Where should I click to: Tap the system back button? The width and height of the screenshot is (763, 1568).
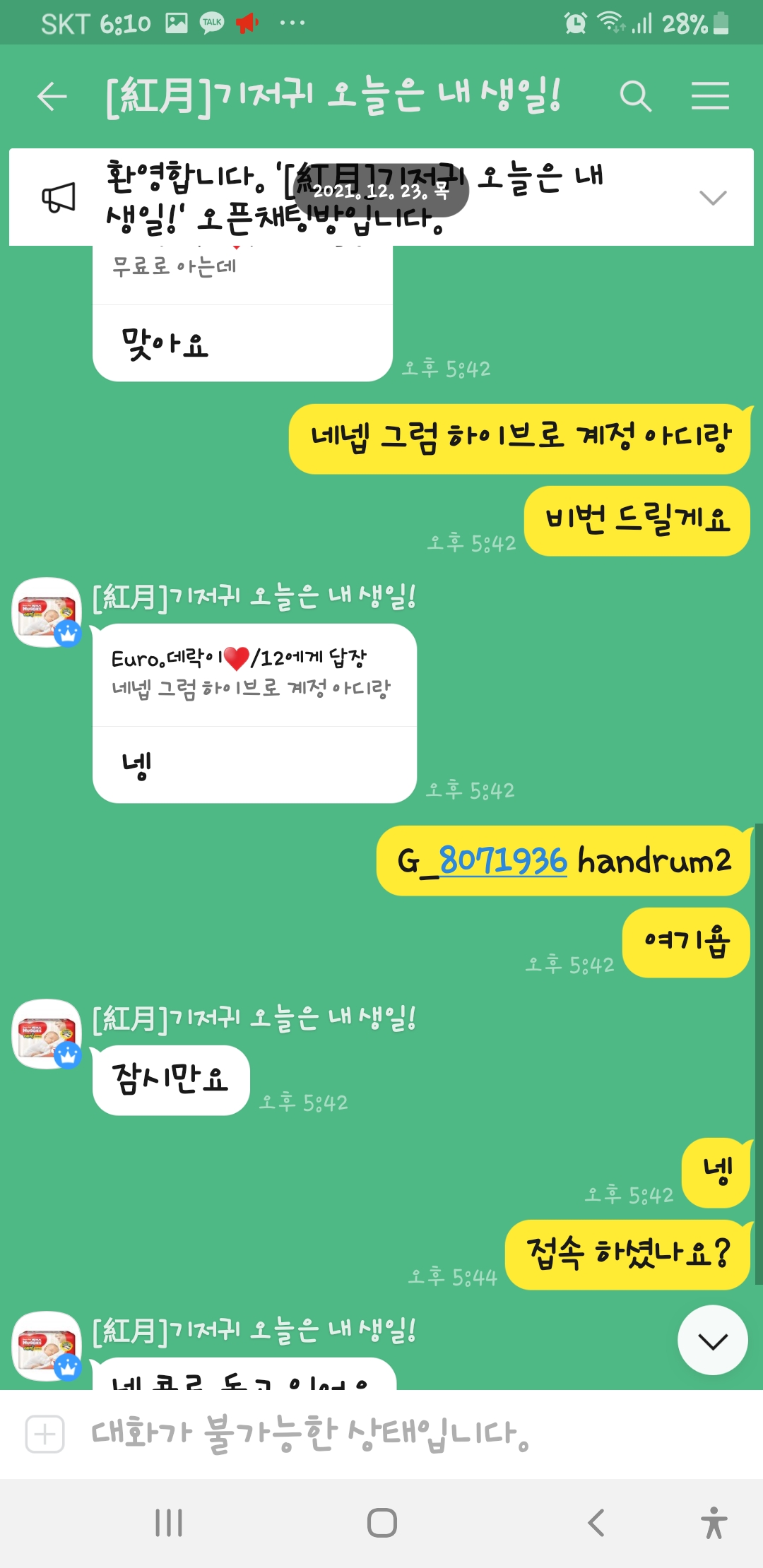coord(596,1523)
